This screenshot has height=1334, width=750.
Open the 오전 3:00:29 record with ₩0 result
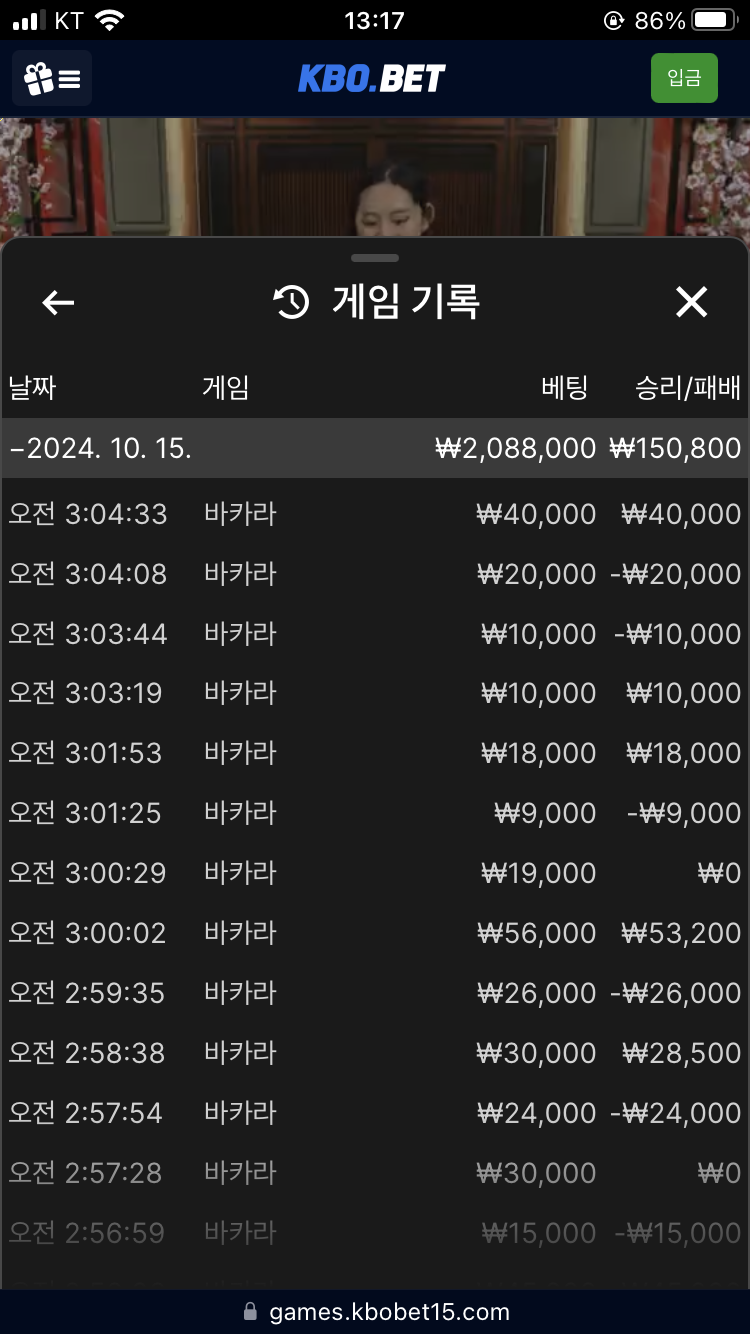point(375,873)
